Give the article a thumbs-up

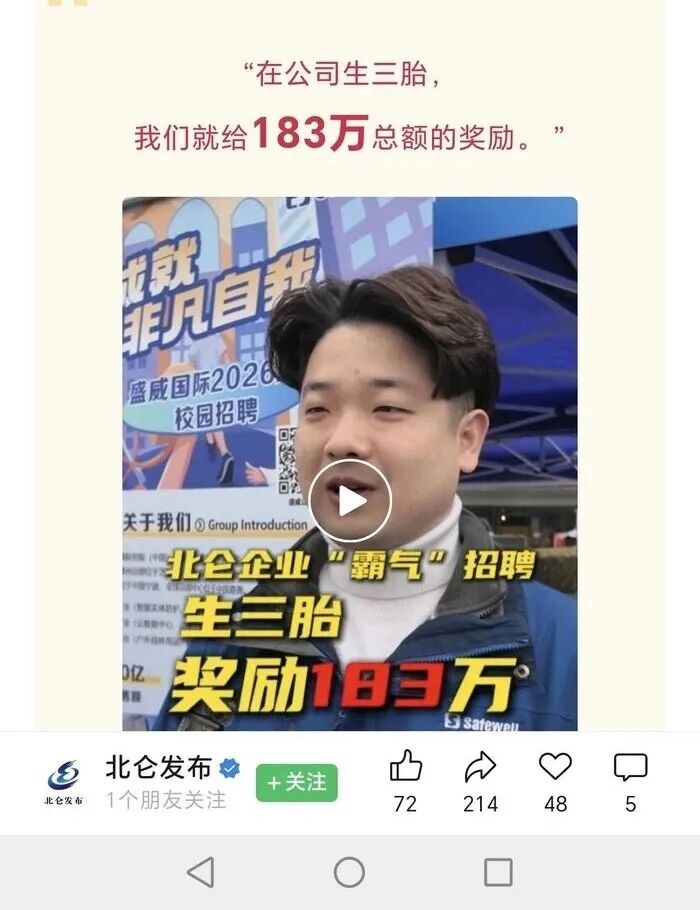pyautogui.click(x=405, y=768)
